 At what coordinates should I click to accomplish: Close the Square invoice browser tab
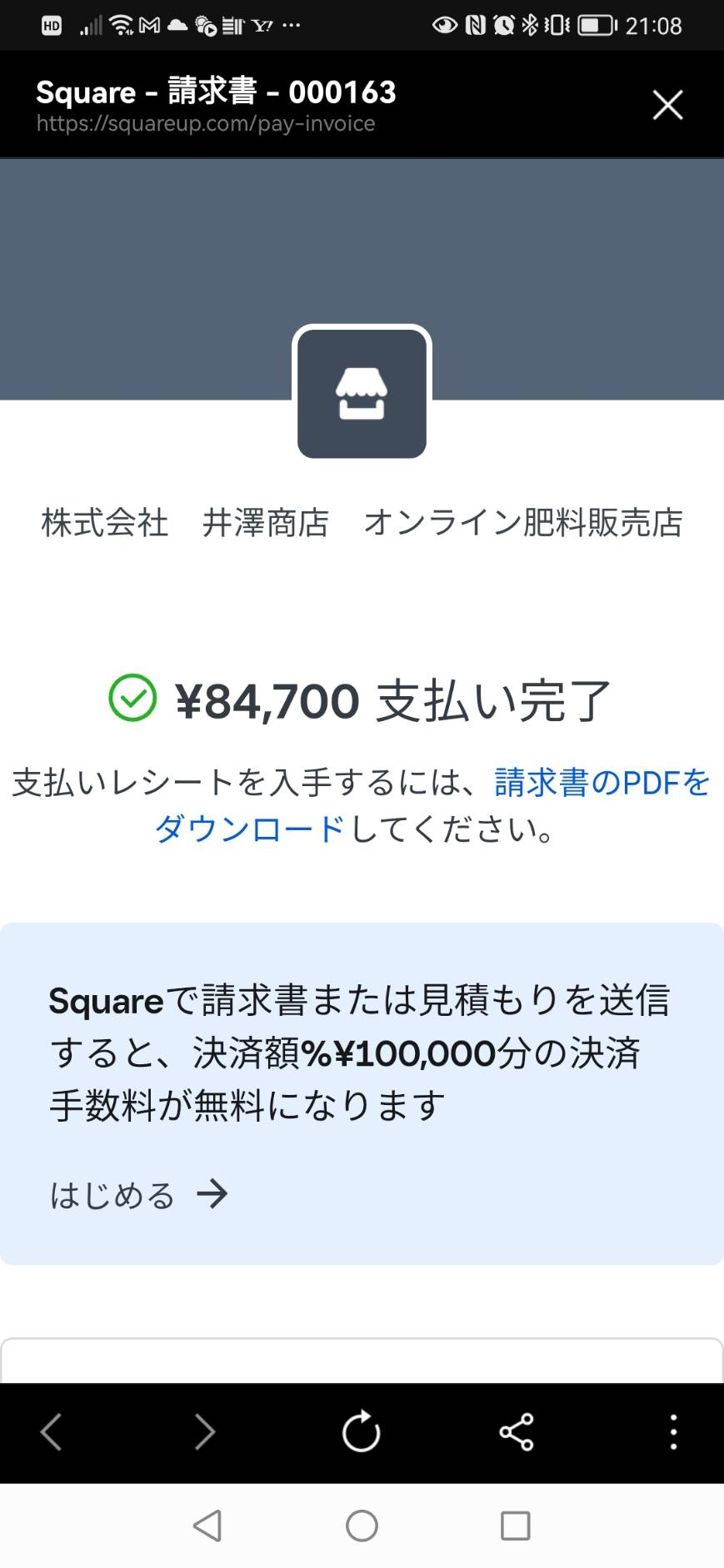coord(667,105)
